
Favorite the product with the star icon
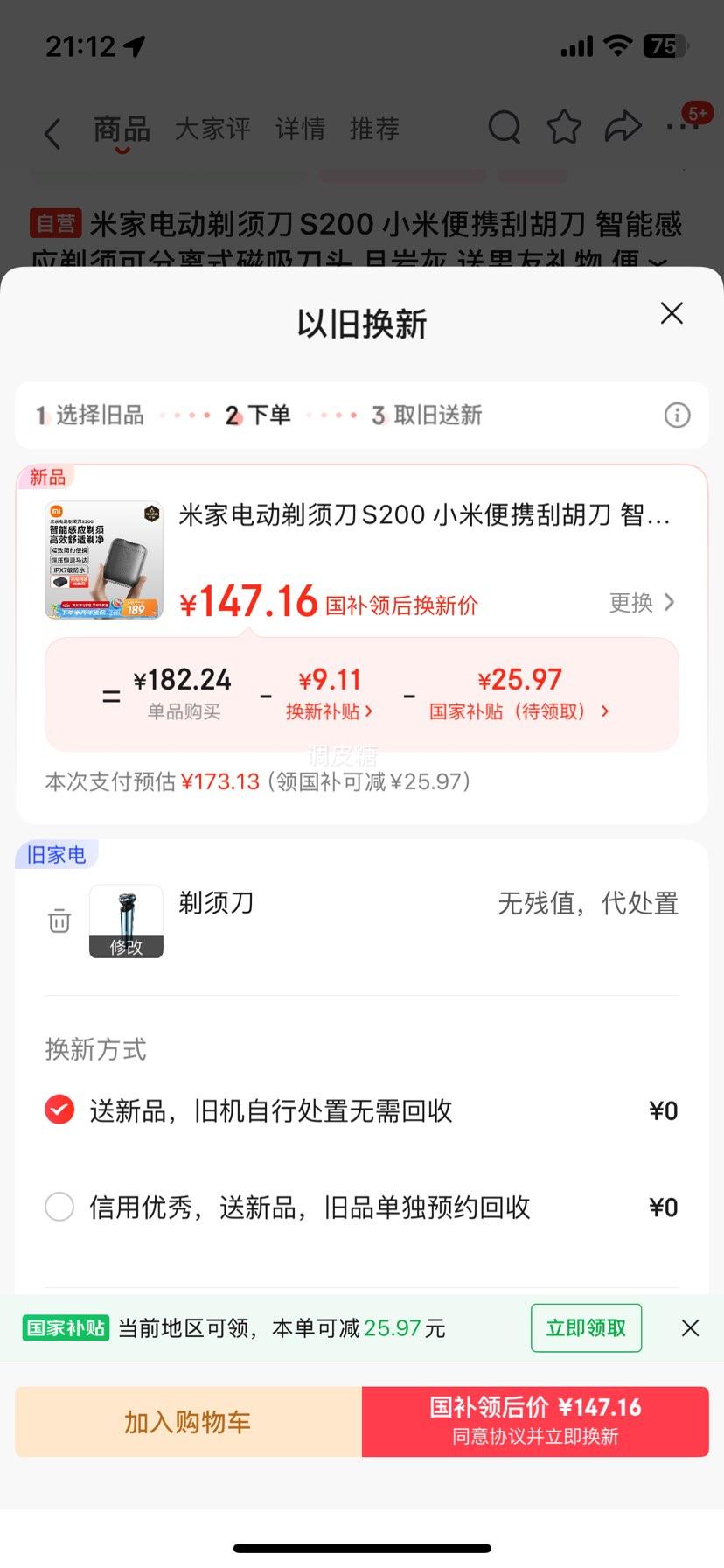[564, 128]
